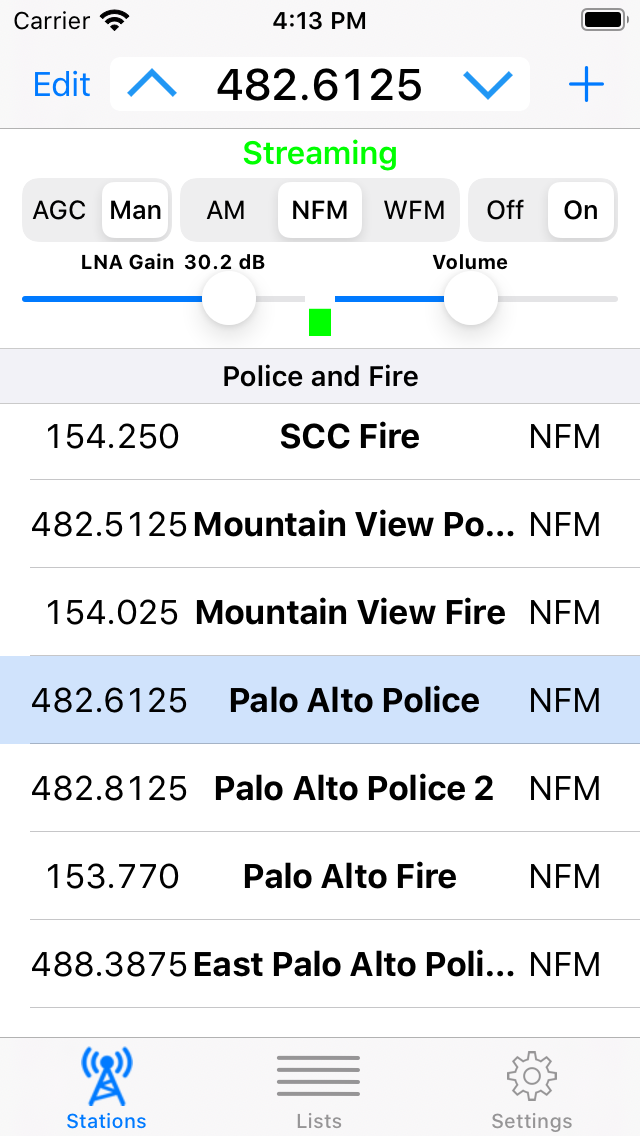Screen dimensions: 640x1136
Task: Switch modulation to AM
Action: [226, 210]
